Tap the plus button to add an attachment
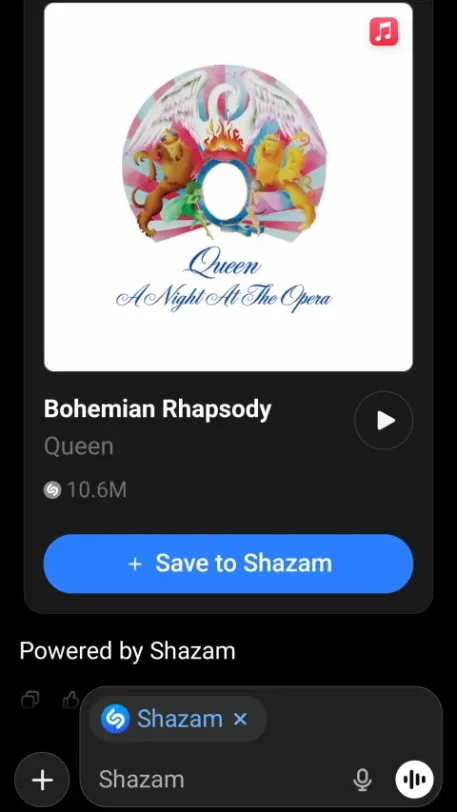457x812 pixels. click(42, 779)
